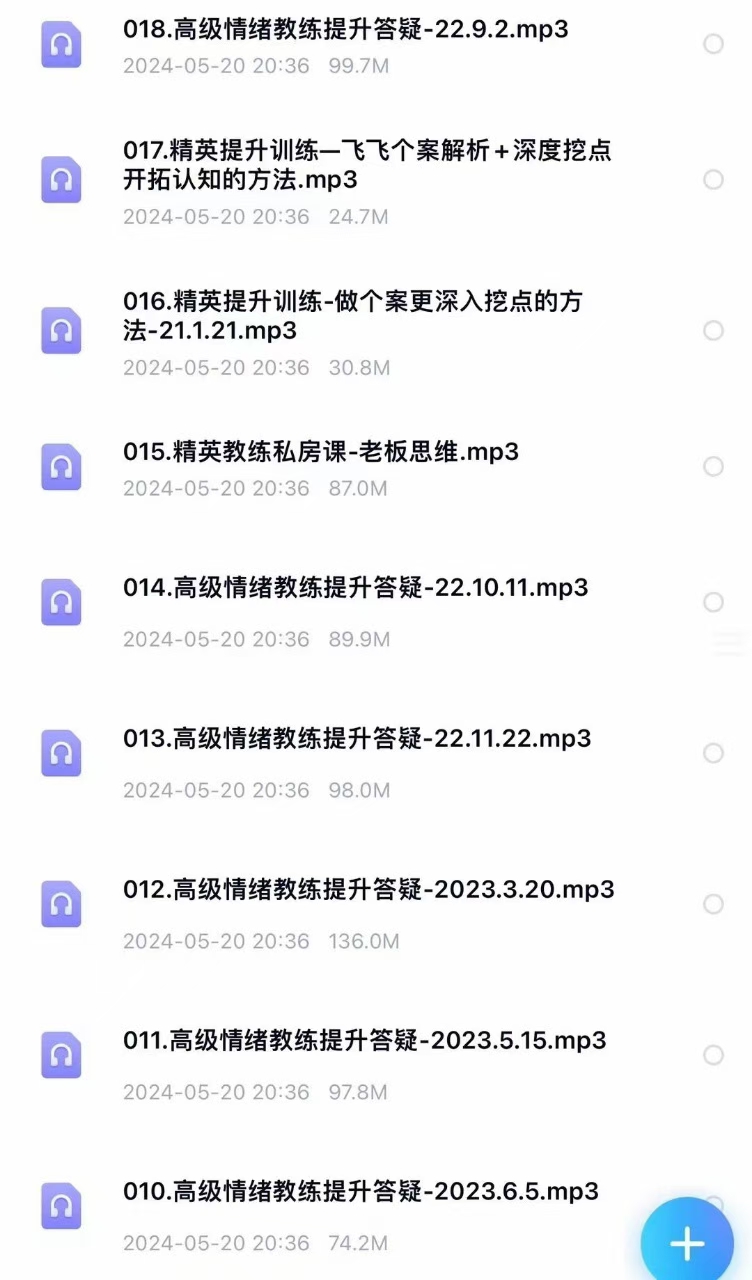Open 012.高级情绪教练提升答疑-2023.3.20.mp3
Image resolution: width=752 pixels, height=1280 pixels.
pos(368,890)
